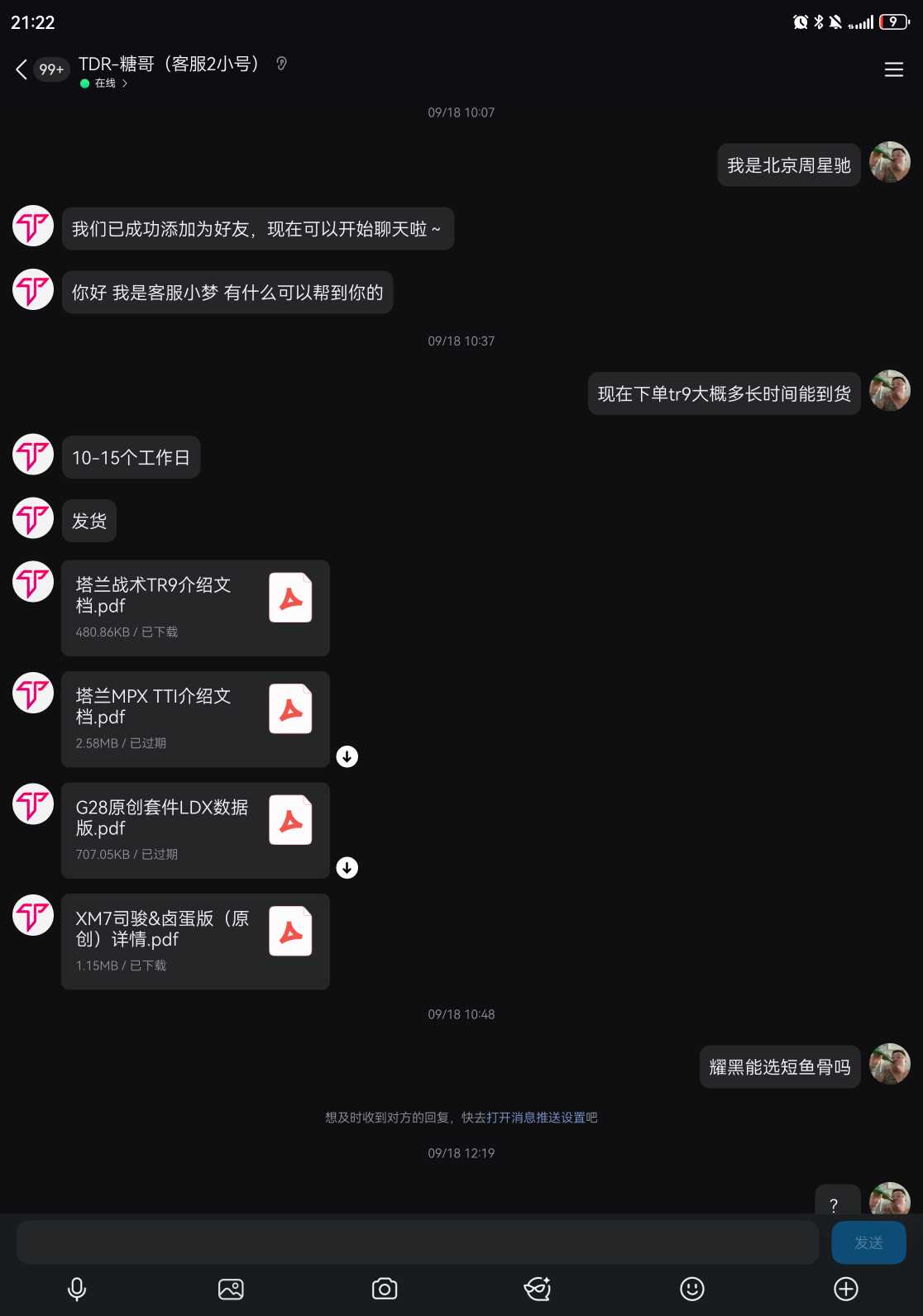Open XM7司骏&卤蛋版 详情.pdf file
Viewport: 923px width, 1316px height.
195,942
